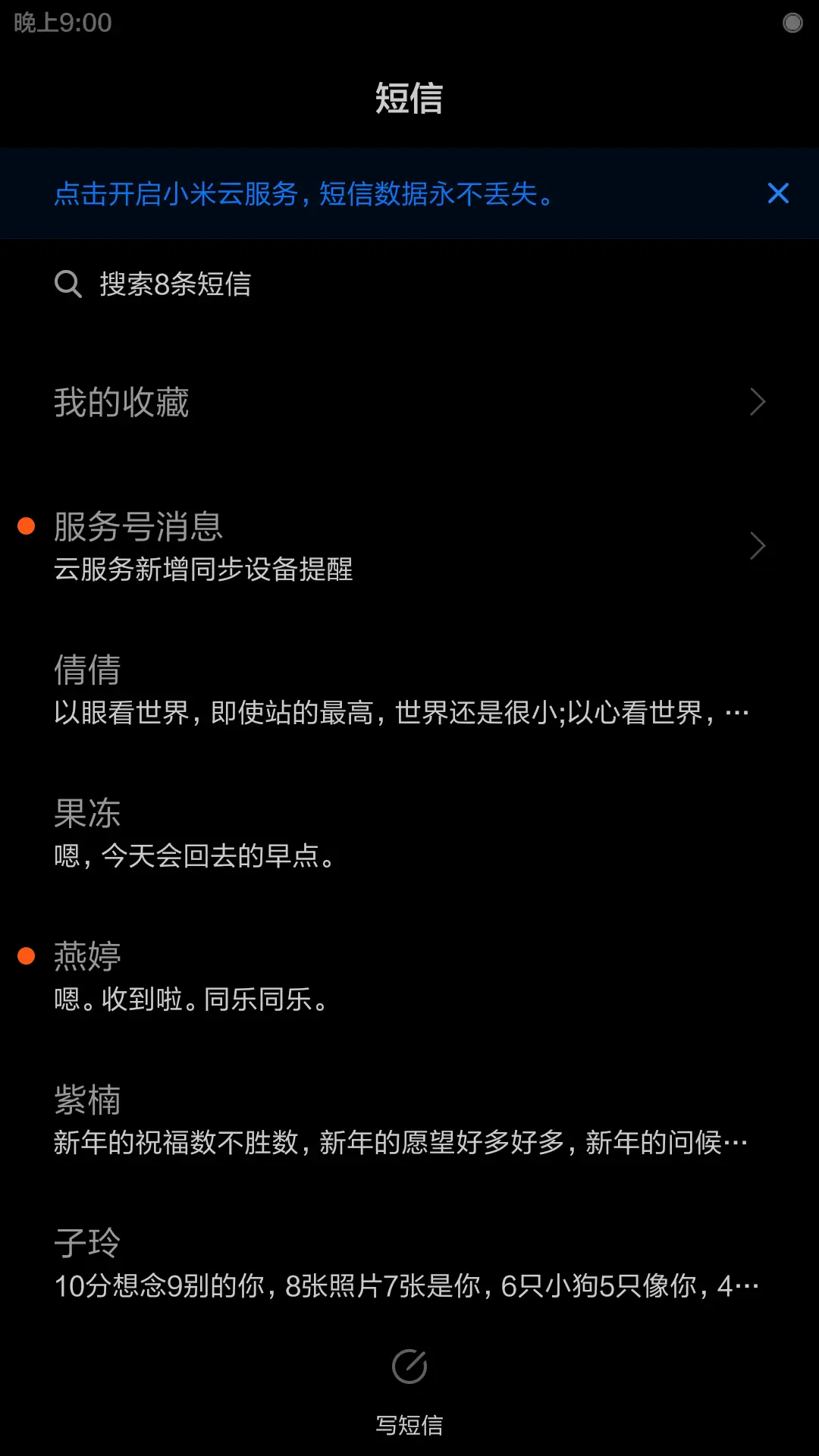819x1456 pixels.
Task: Open the 点击开启小米云服务 banner link
Action: tap(303, 194)
